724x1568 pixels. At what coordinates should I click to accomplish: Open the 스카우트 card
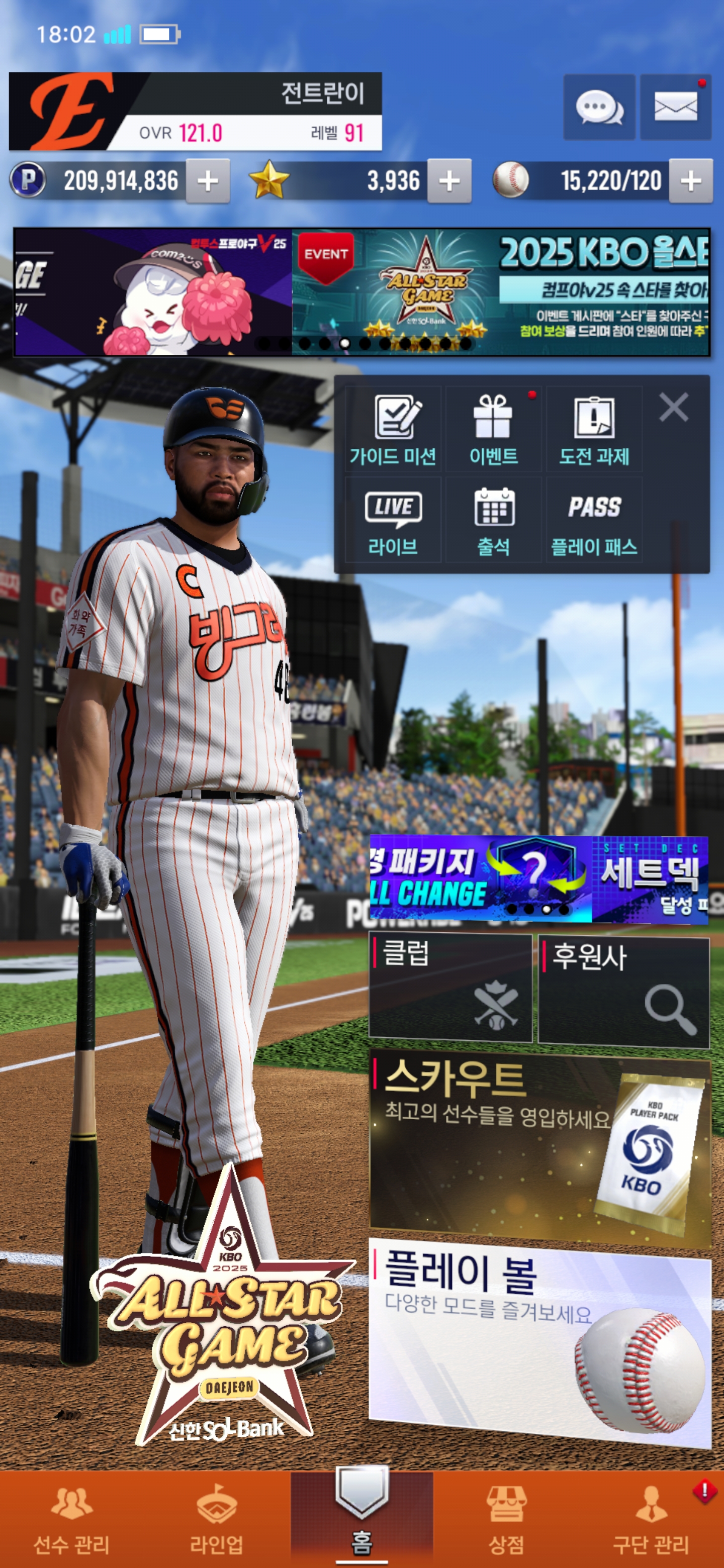click(539, 1147)
